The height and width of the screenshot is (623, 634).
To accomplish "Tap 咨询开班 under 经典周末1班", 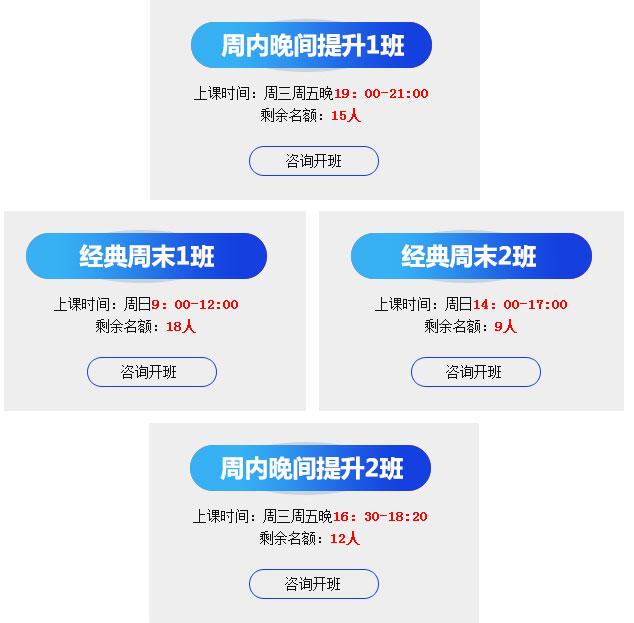I will point(151,372).
